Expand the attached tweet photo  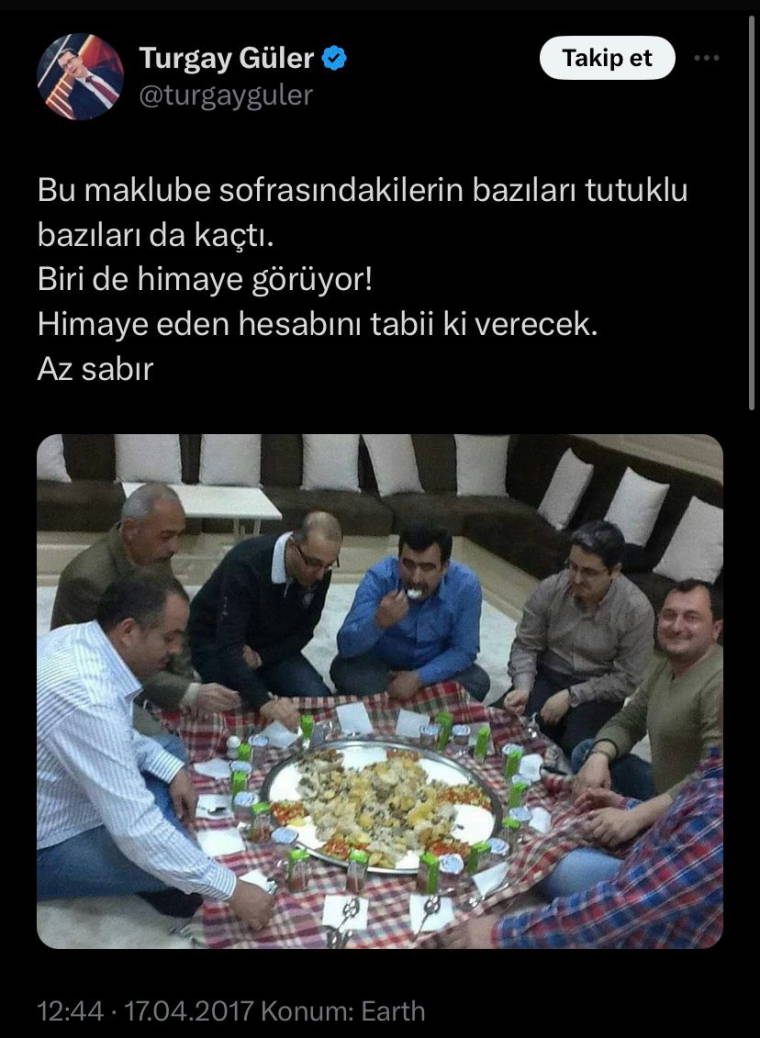pos(380,690)
